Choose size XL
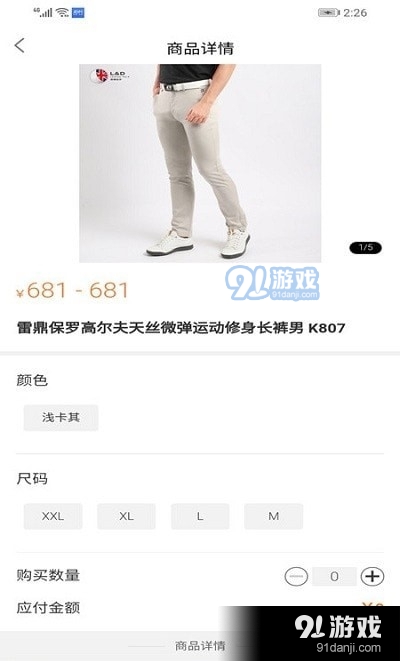Screen dimensions: 400x661 (126, 516)
